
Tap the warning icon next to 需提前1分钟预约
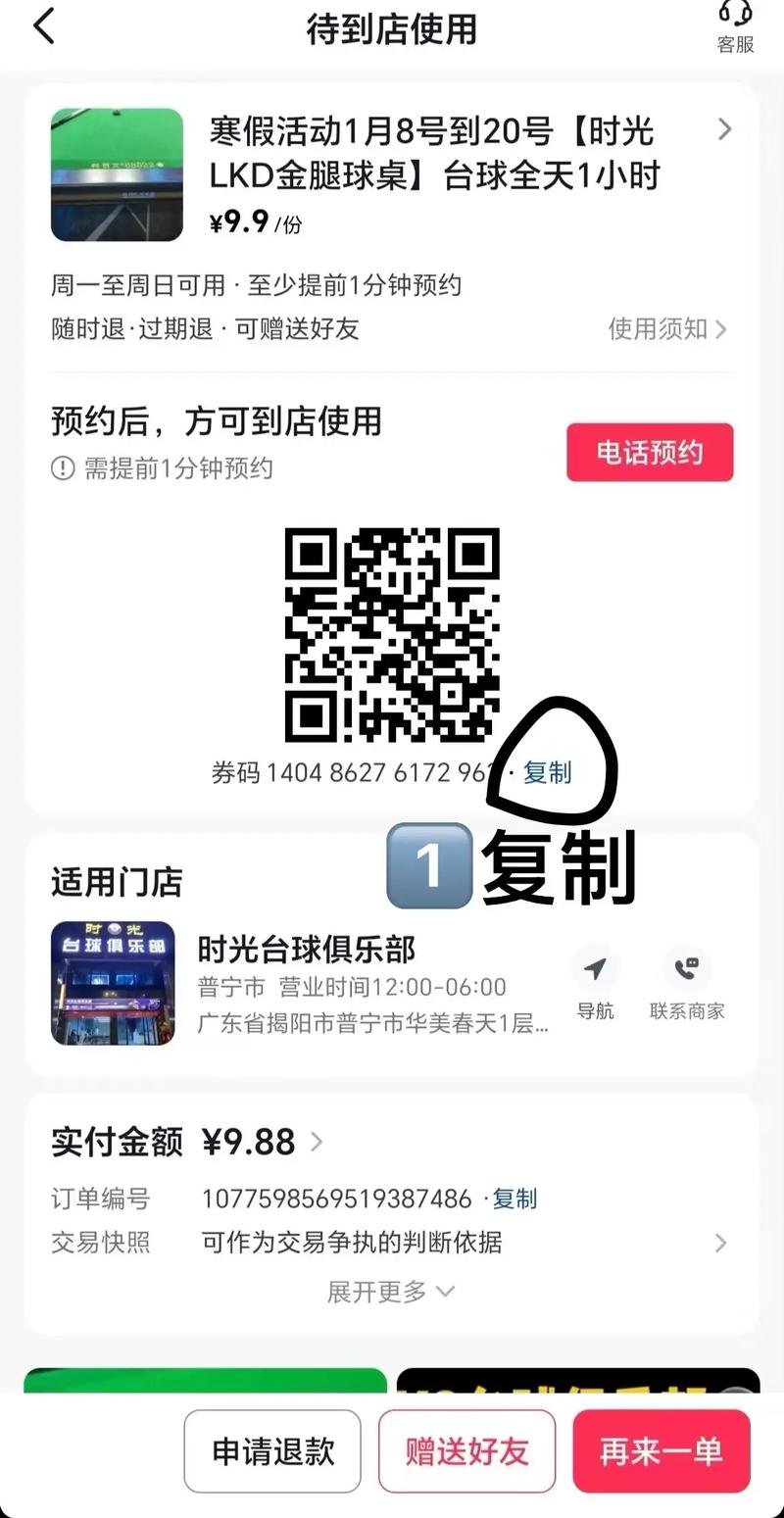click(61, 468)
